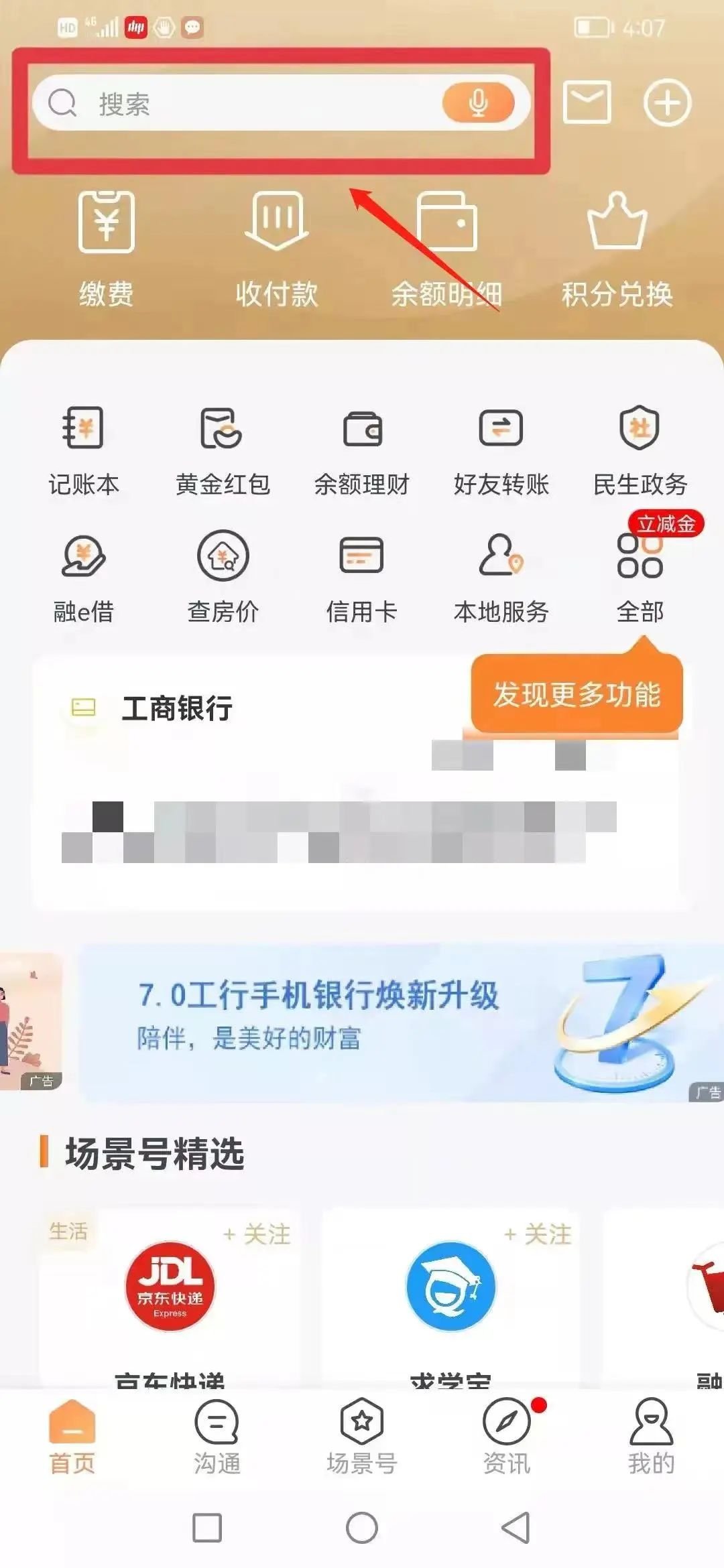Open the 7.0工行手机银行焕新升级 banner
724x1568 pixels.
(396, 1022)
